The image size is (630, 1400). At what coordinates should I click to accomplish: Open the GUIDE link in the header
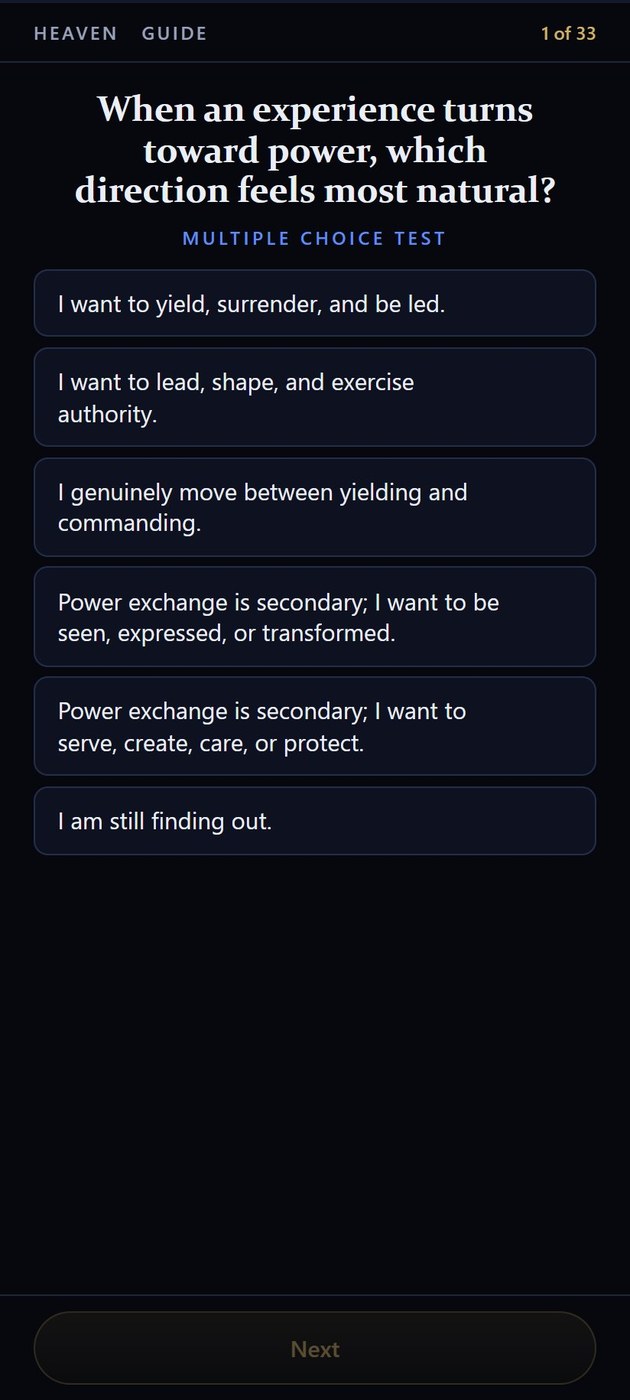coord(174,33)
